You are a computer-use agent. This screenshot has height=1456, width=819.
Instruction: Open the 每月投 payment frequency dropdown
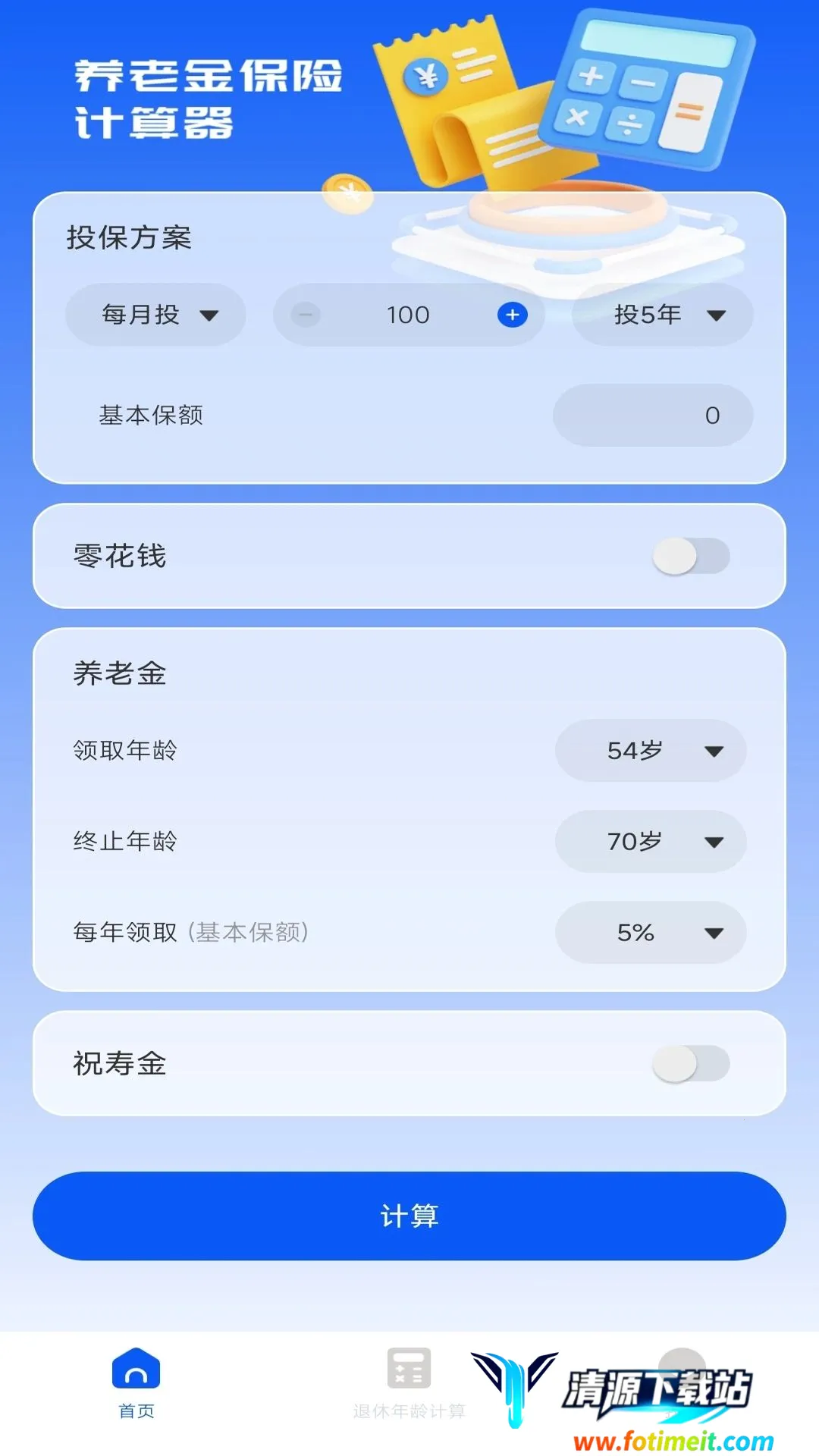pyautogui.click(x=155, y=315)
